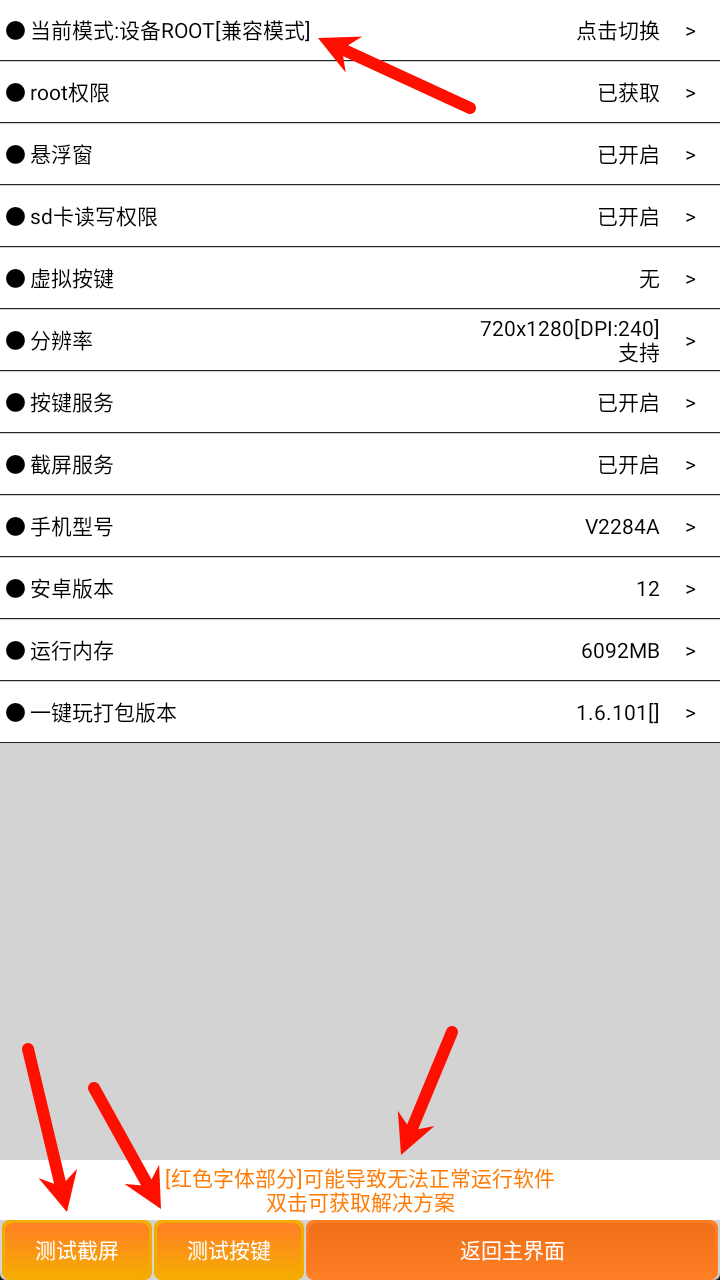Open the 安卓版本 row
Screen dimensions: 720x1280
pyautogui.click(x=360, y=589)
